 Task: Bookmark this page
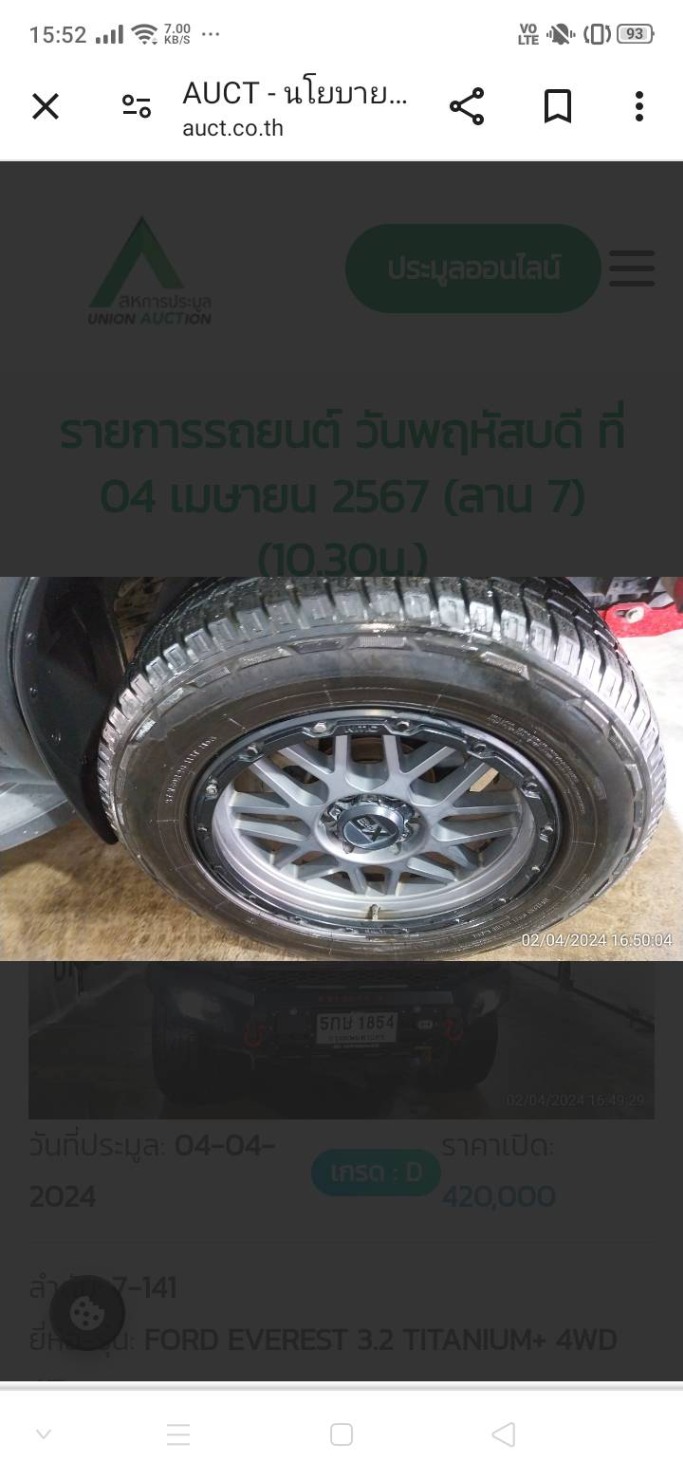pos(557,106)
